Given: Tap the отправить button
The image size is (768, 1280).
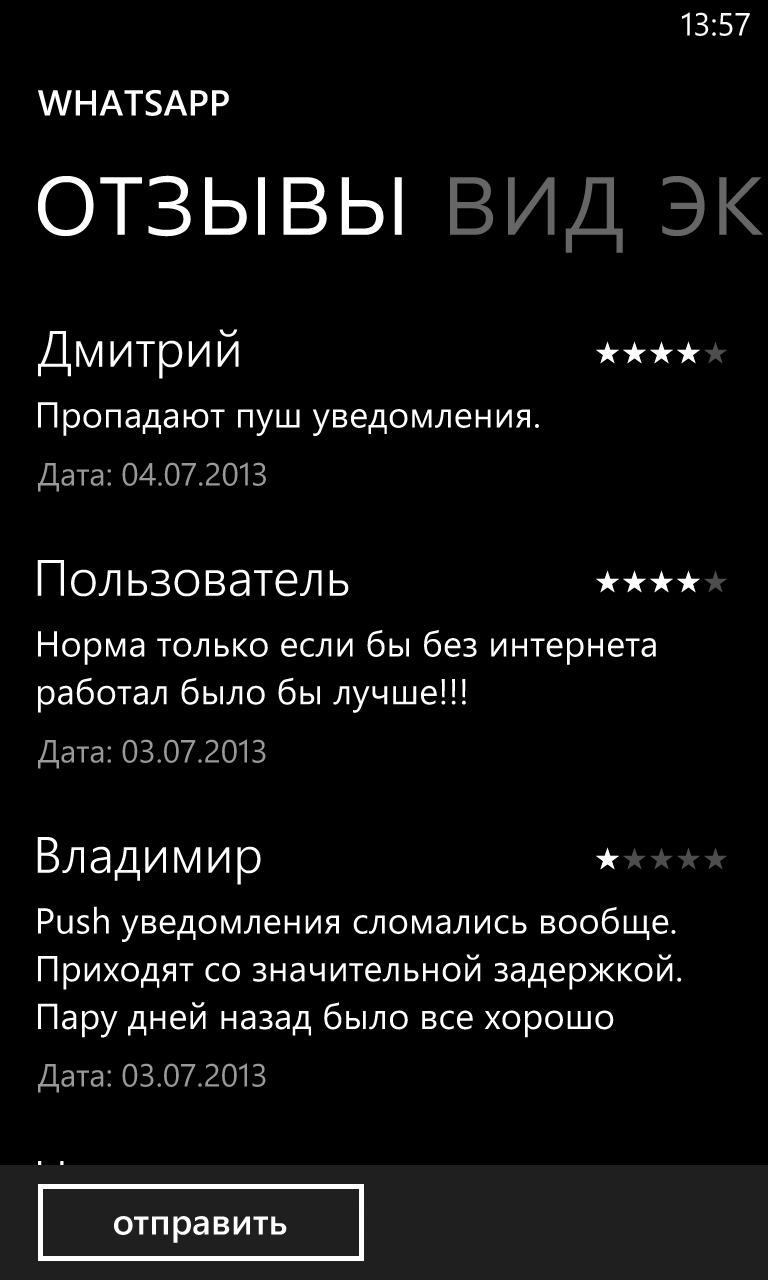Looking at the screenshot, I should point(201,1222).
